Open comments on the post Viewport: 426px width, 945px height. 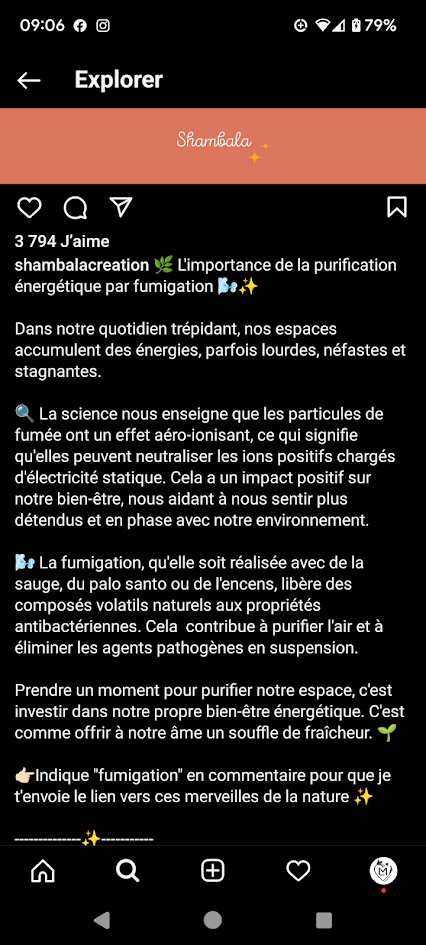pyautogui.click(x=75, y=207)
